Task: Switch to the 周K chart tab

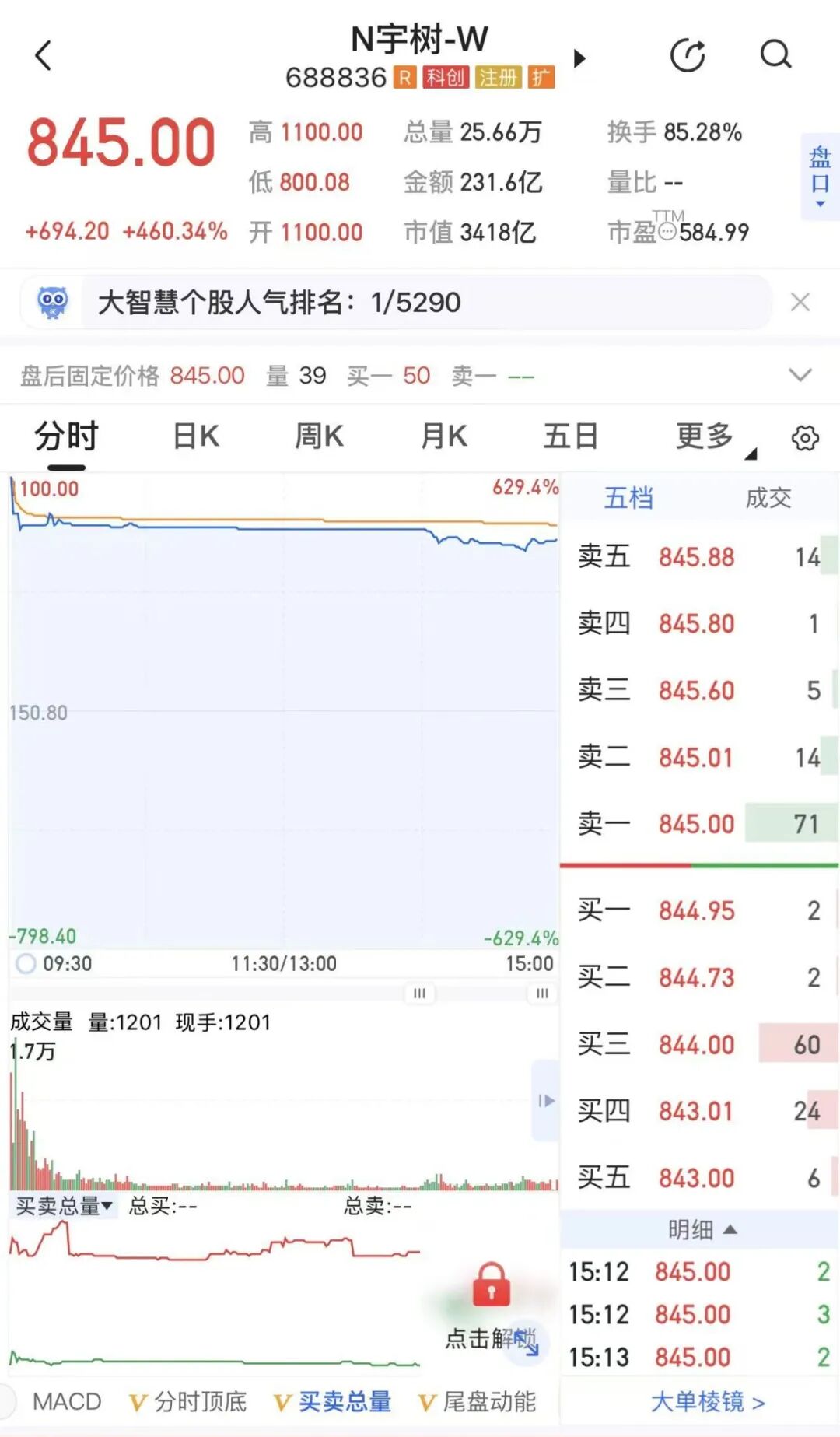Action: (319, 436)
